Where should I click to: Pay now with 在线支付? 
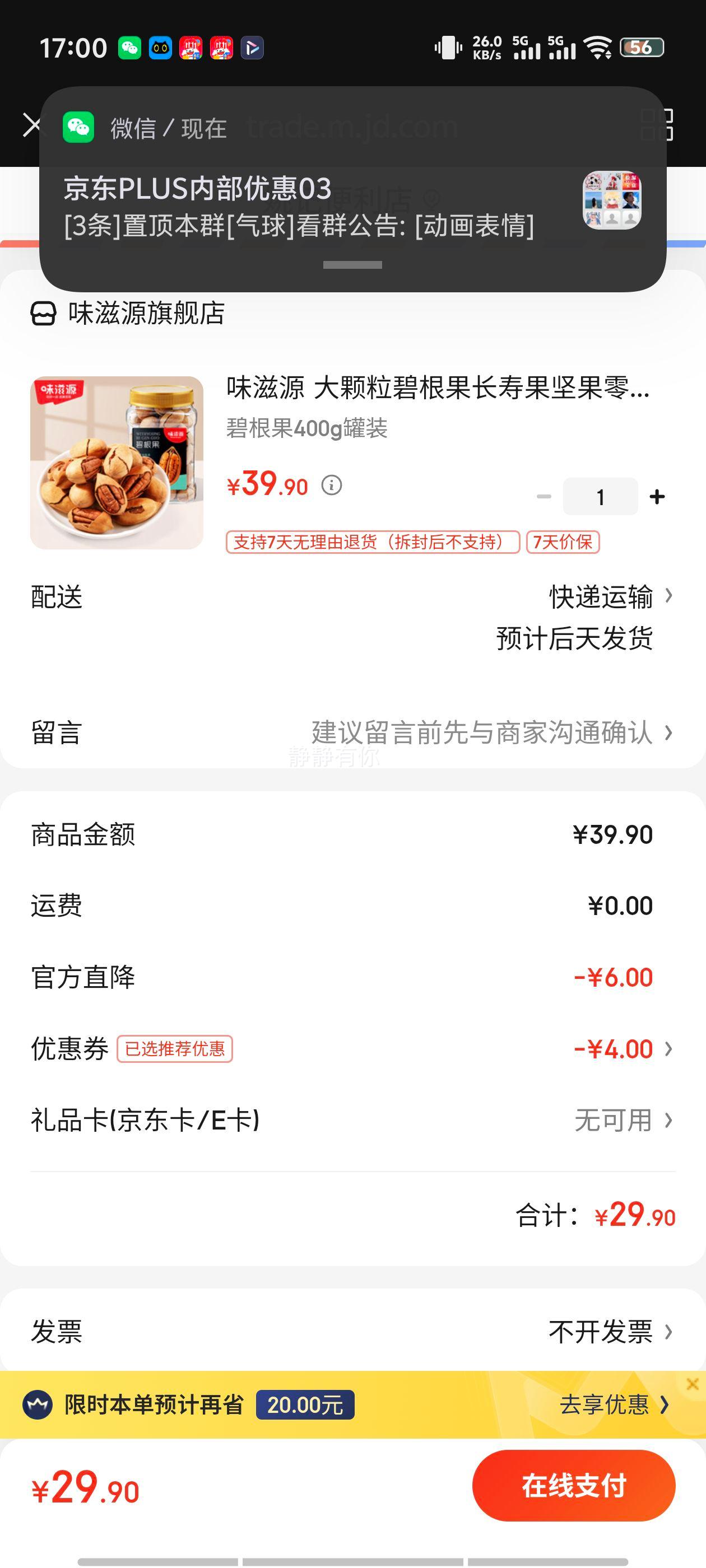(573, 1485)
